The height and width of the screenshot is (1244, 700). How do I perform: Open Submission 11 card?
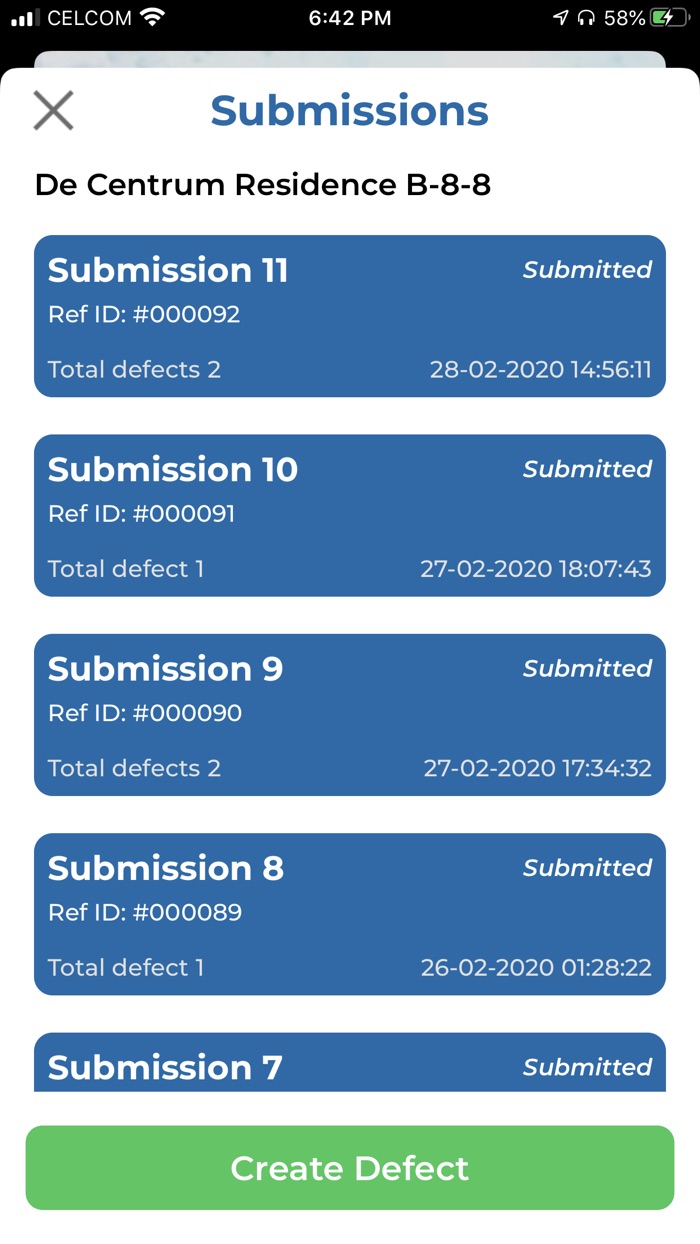350,316
